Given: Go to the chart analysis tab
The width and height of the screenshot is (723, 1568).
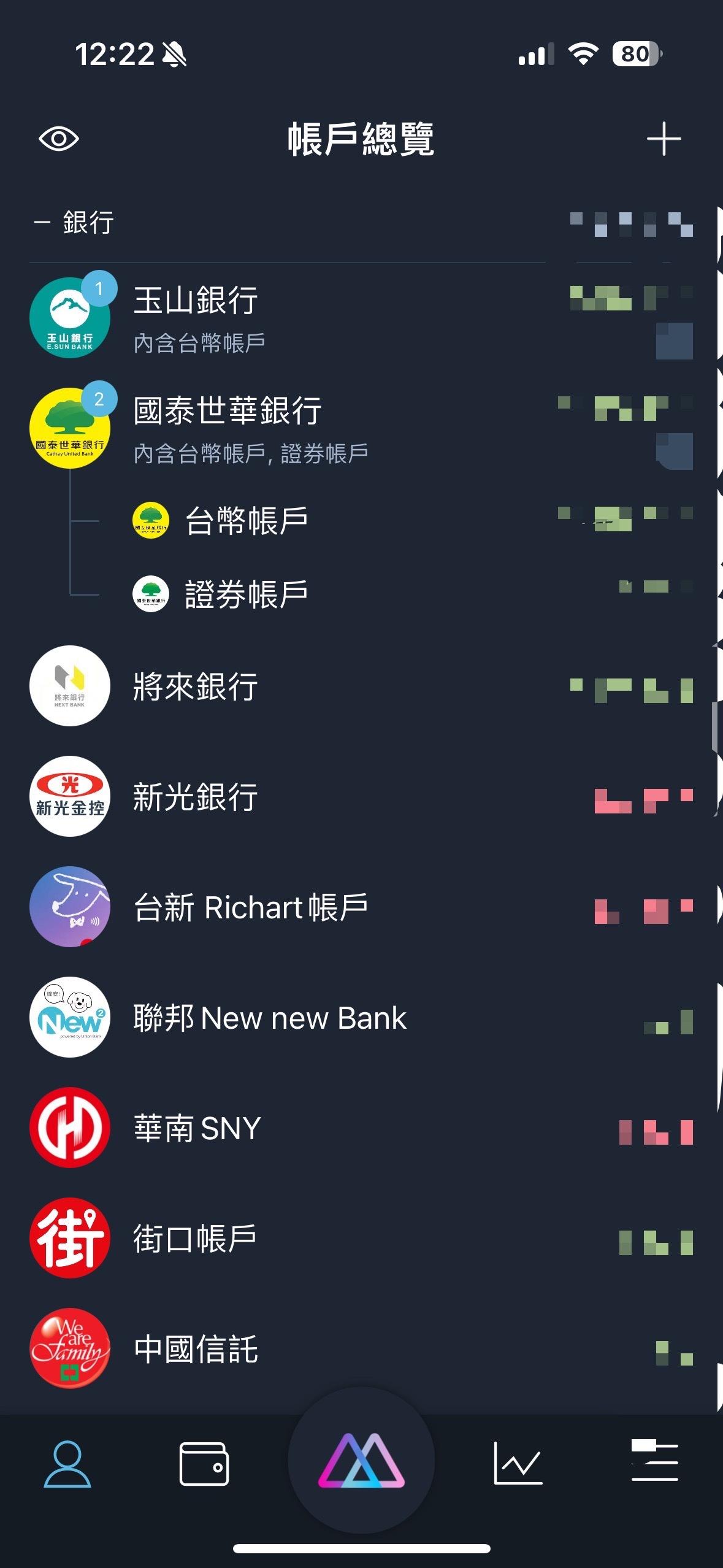Looking at the screenshot, I should pyautogui.click(x=518, y=1464).
